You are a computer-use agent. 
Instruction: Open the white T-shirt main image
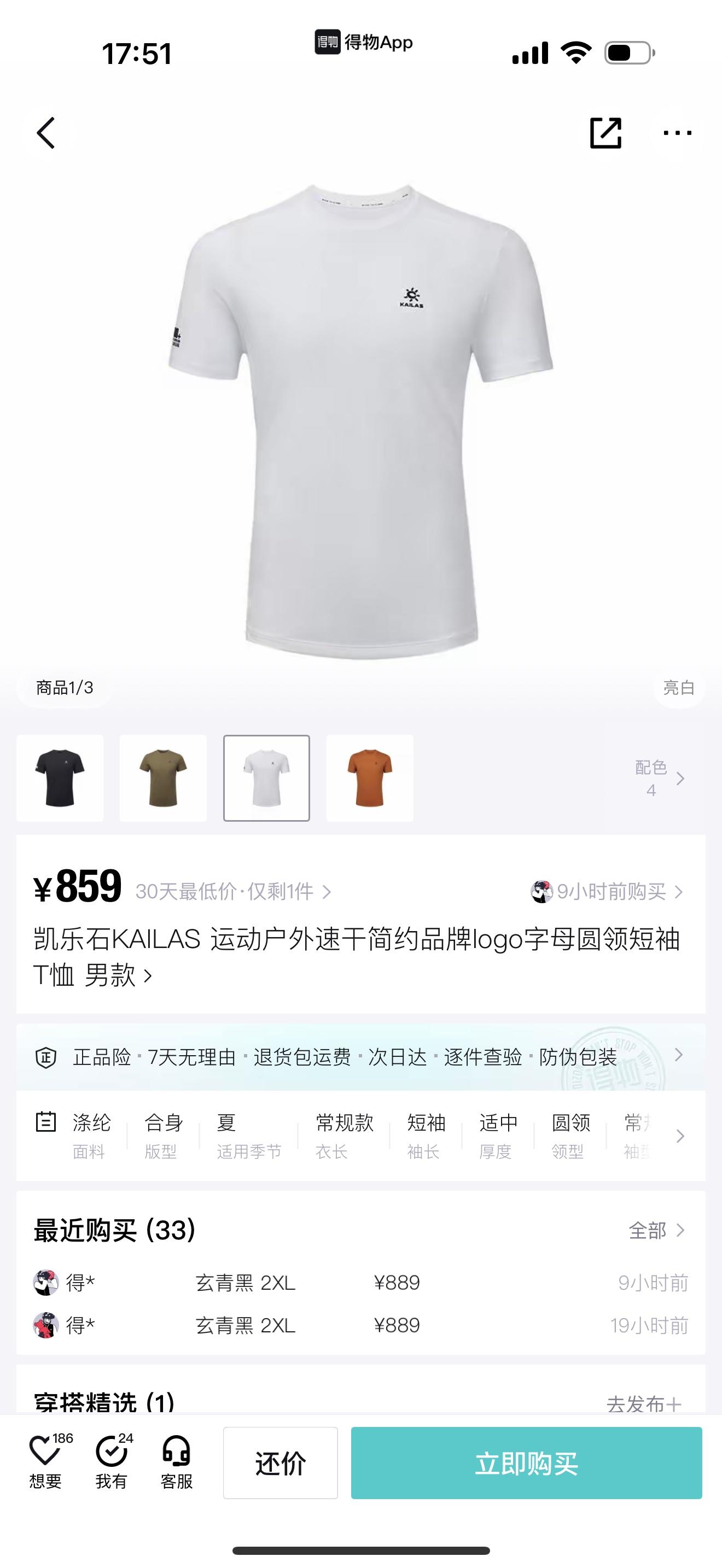coord(360,420)
